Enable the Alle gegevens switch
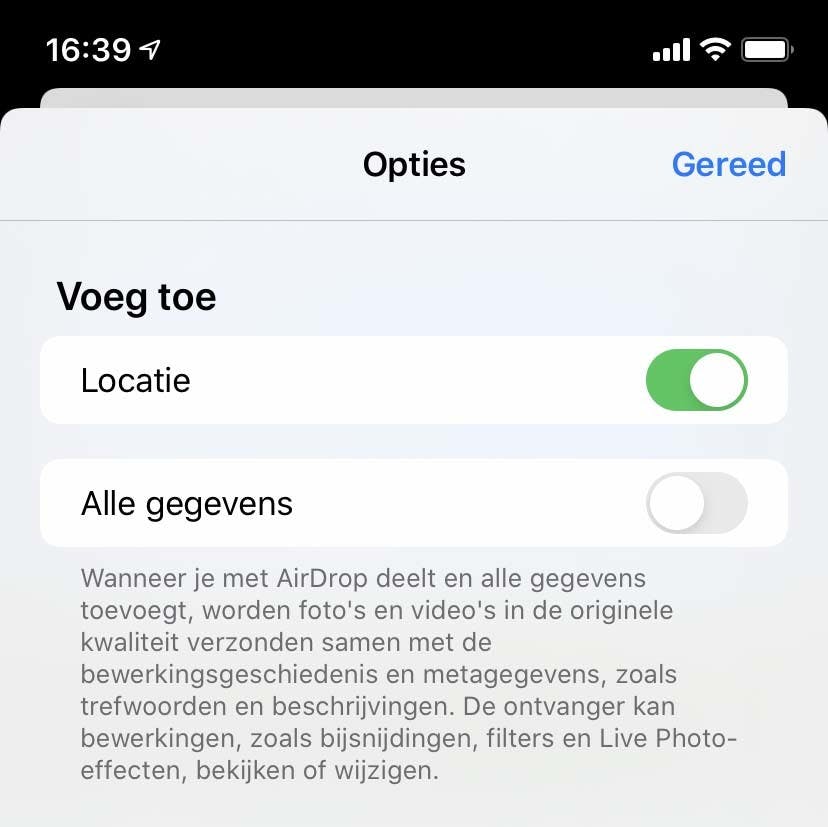Image resolution: width=828 pixels, height=827 pixels. 697,503
